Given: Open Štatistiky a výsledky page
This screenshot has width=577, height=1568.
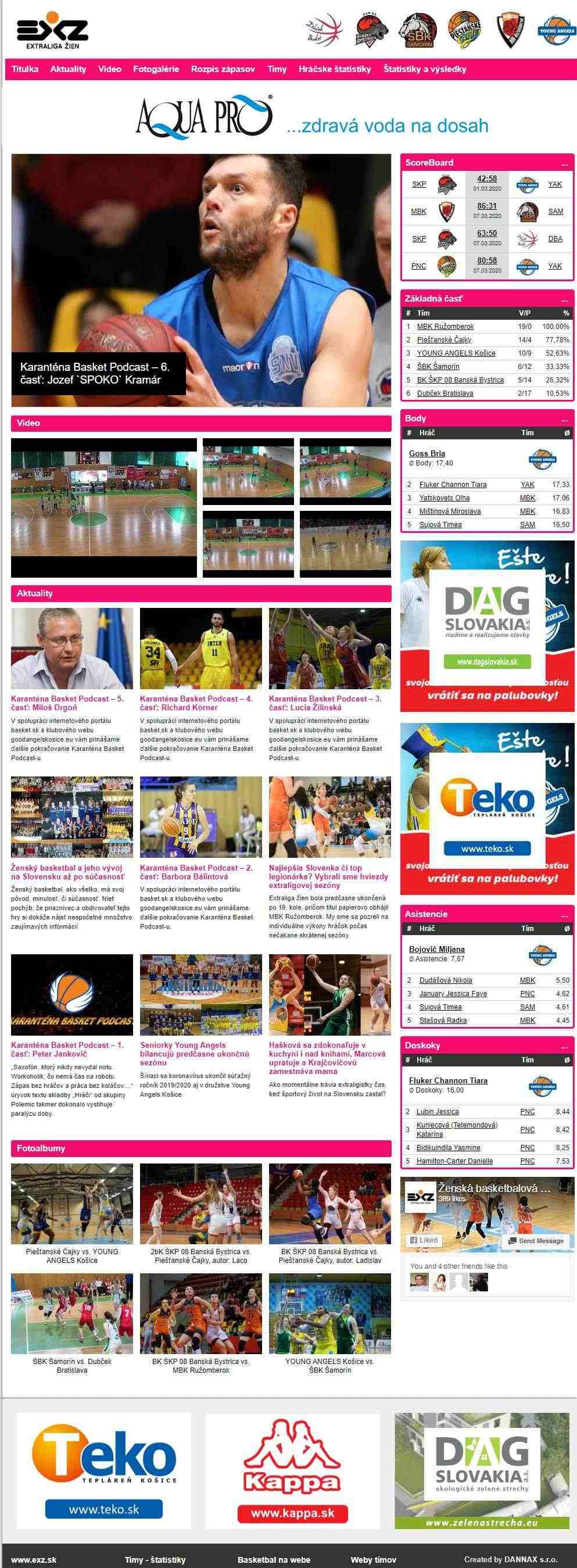Looking at the screenshot, I should pos(424,69).
